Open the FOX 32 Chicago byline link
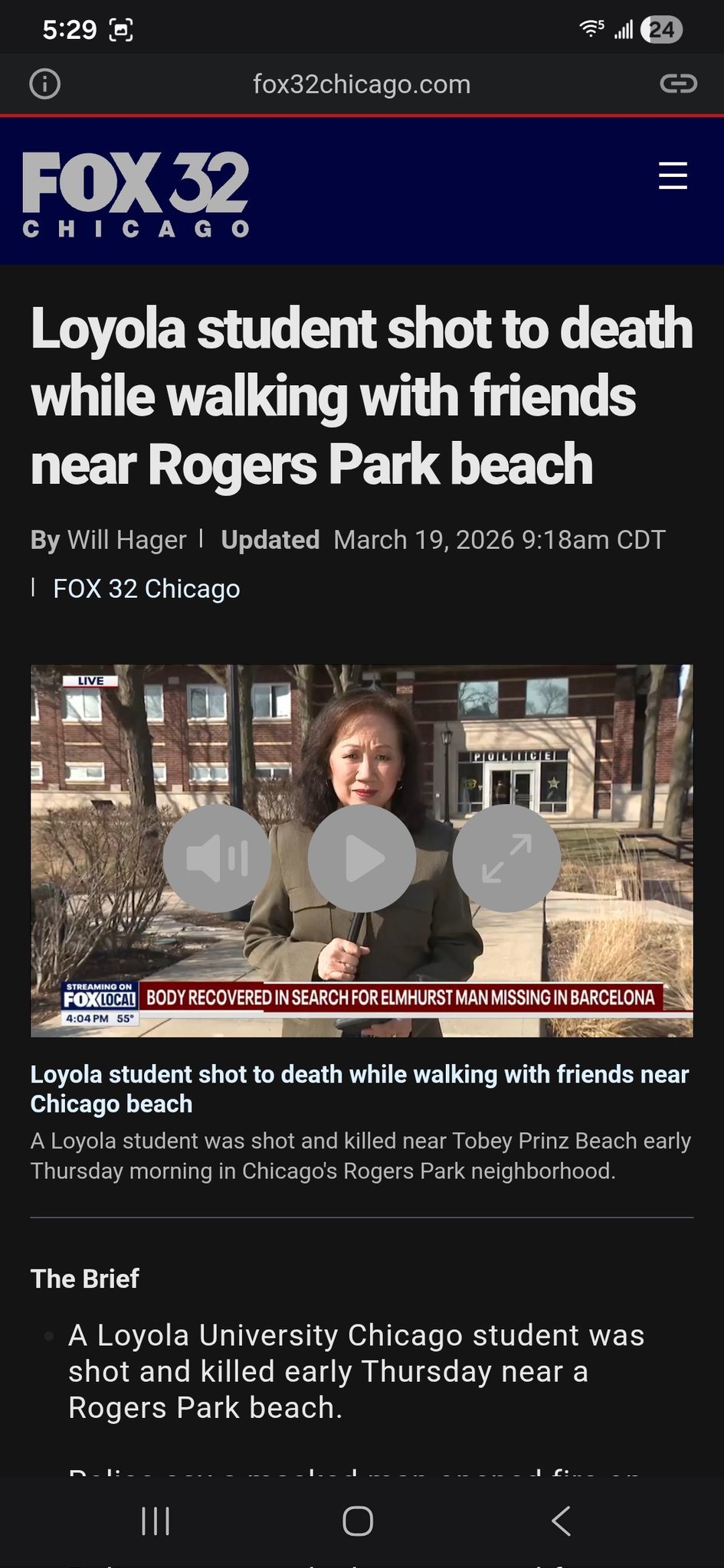Image resolution: width=724 pixels, height=1568 pixels. [146, 589]
